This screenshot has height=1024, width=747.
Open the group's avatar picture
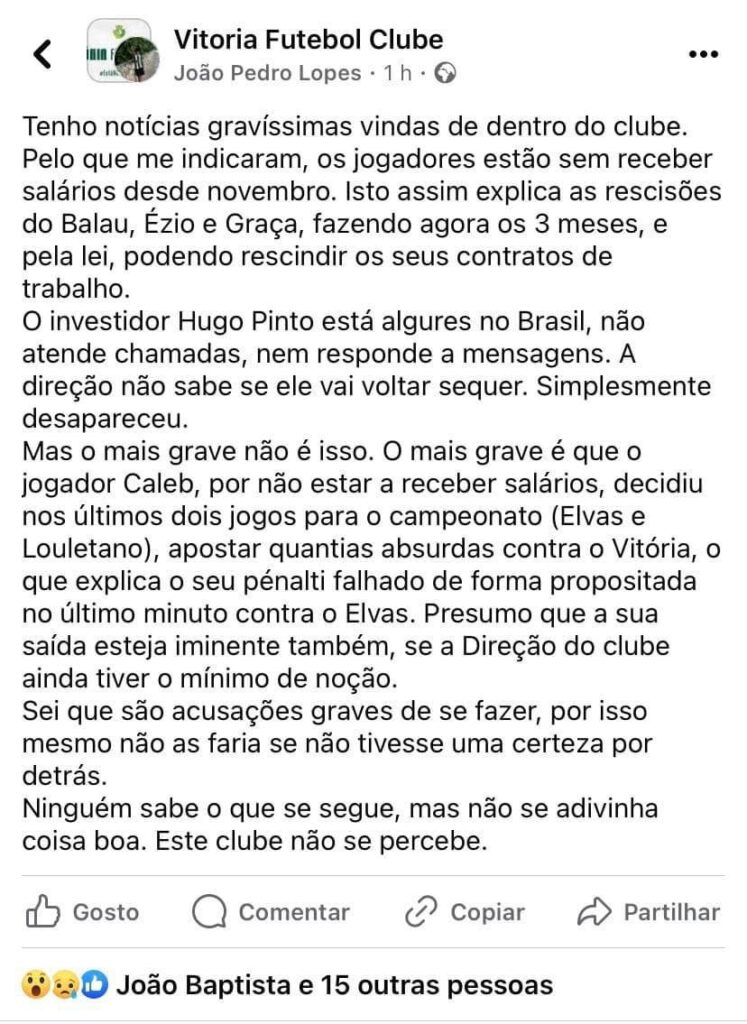[x=119, y=52]
